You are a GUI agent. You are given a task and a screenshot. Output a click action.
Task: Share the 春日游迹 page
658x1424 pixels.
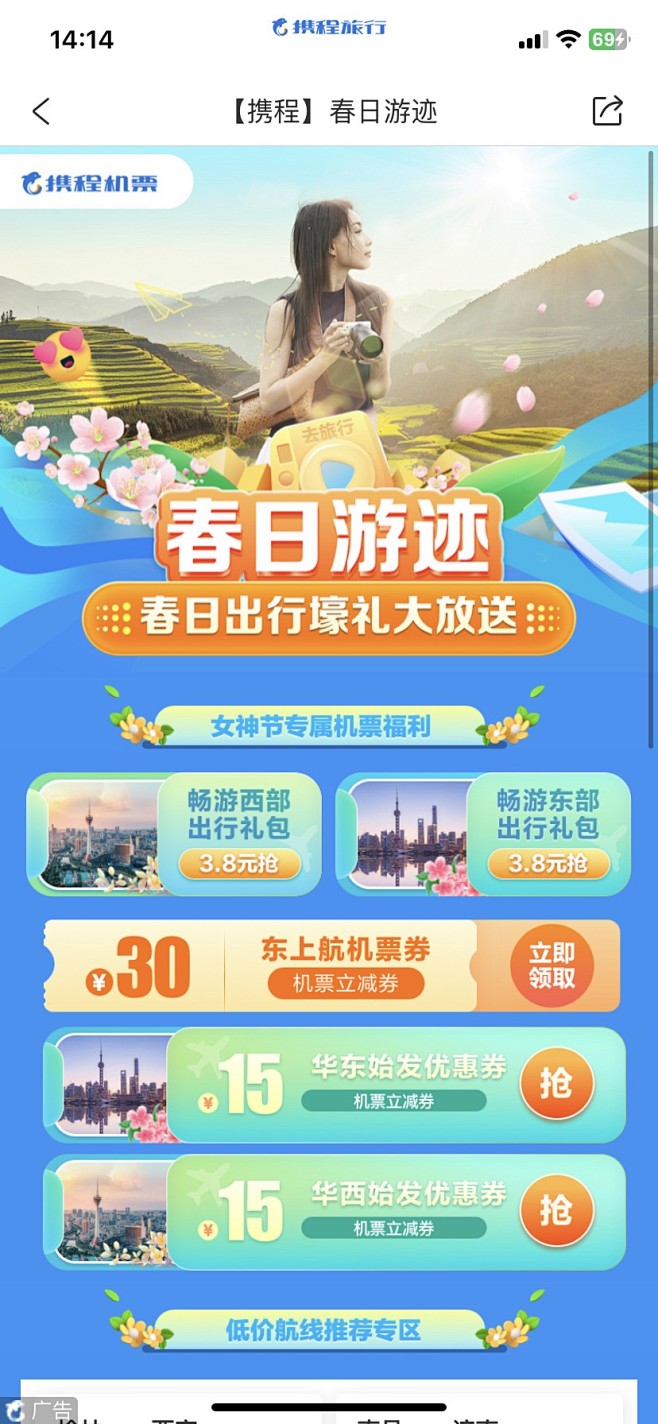pos(607,110)
